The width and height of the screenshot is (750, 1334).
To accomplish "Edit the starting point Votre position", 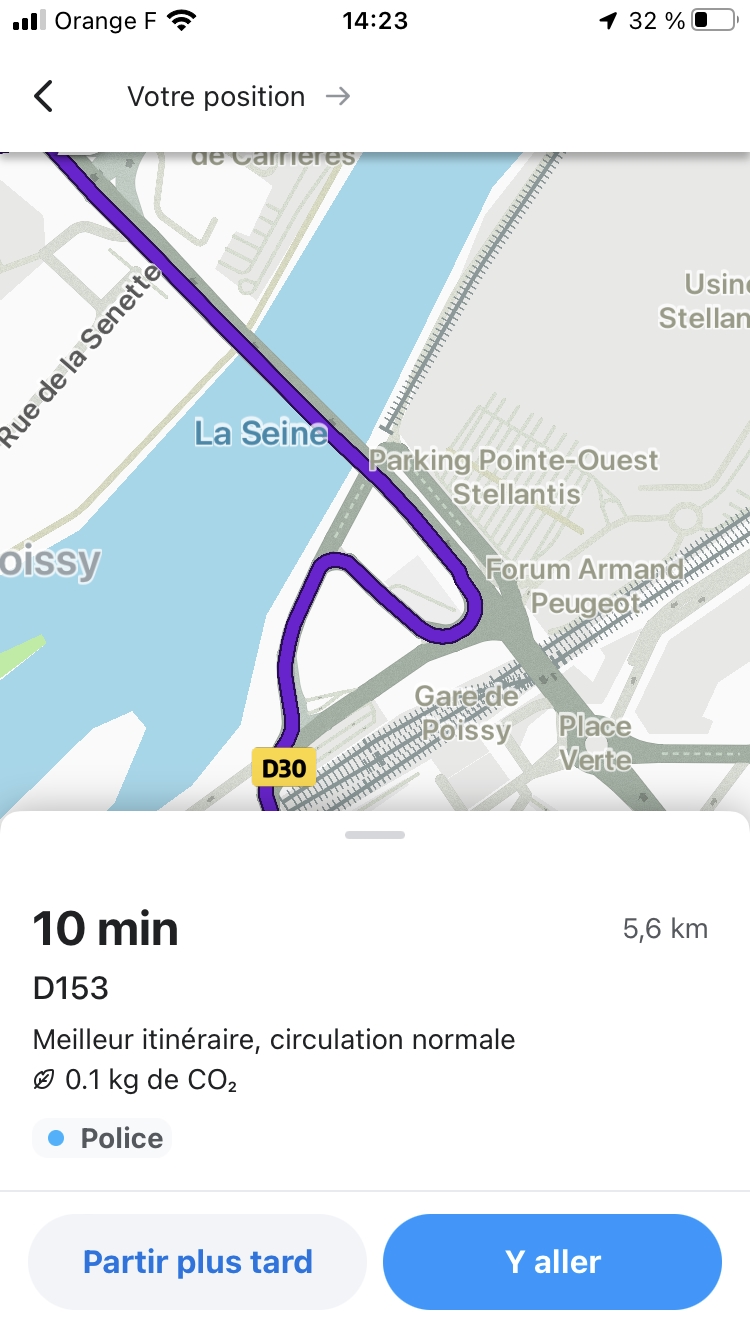I will point(216,97).
